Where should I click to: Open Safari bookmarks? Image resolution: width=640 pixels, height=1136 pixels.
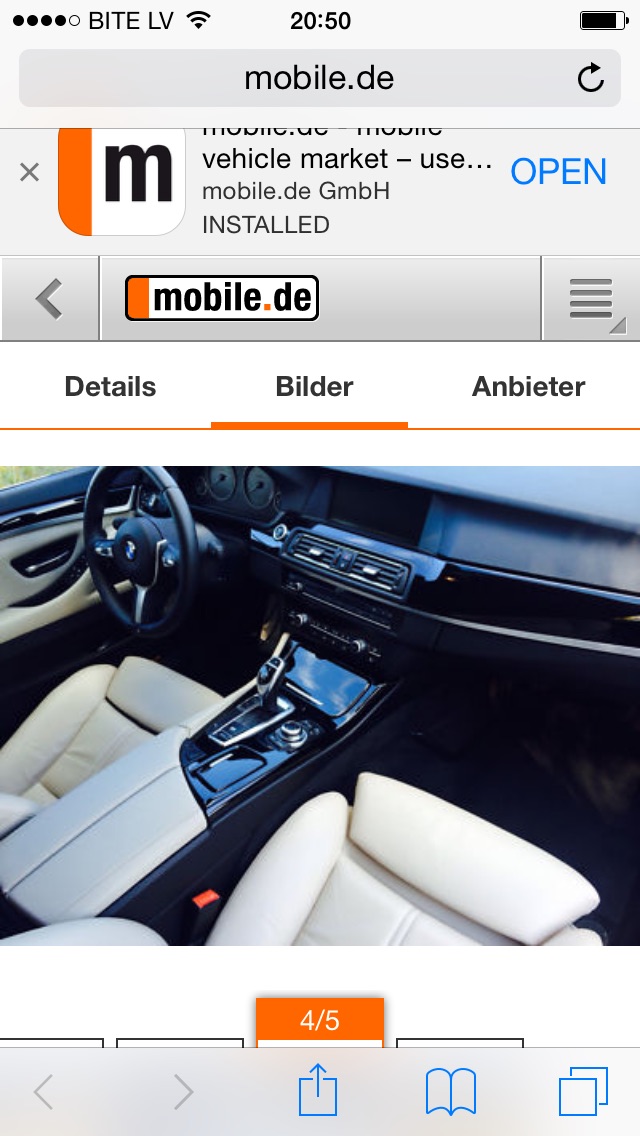coord(451,1091)
